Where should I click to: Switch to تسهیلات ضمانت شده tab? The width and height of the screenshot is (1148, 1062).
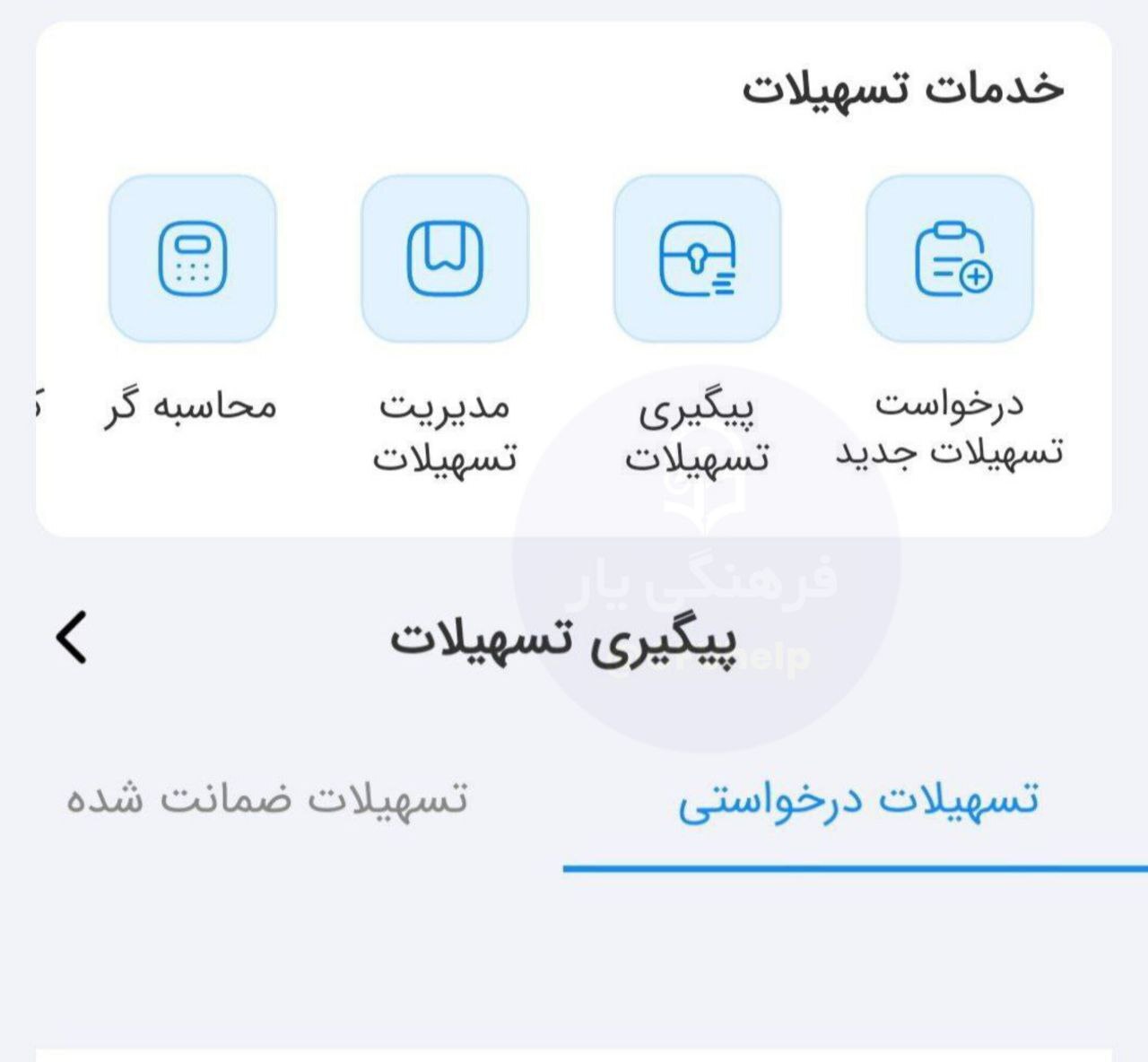click(x=267, y=799)
